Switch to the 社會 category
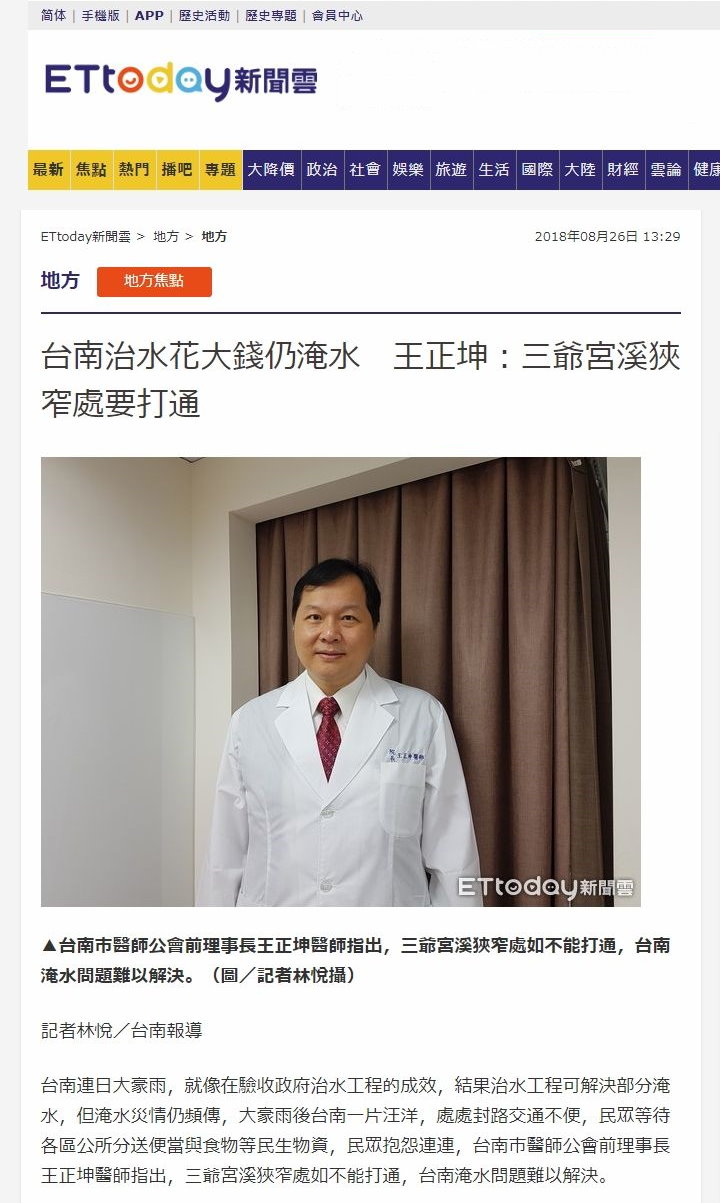This screenshot has width=720, height=1203. (365, 170)
